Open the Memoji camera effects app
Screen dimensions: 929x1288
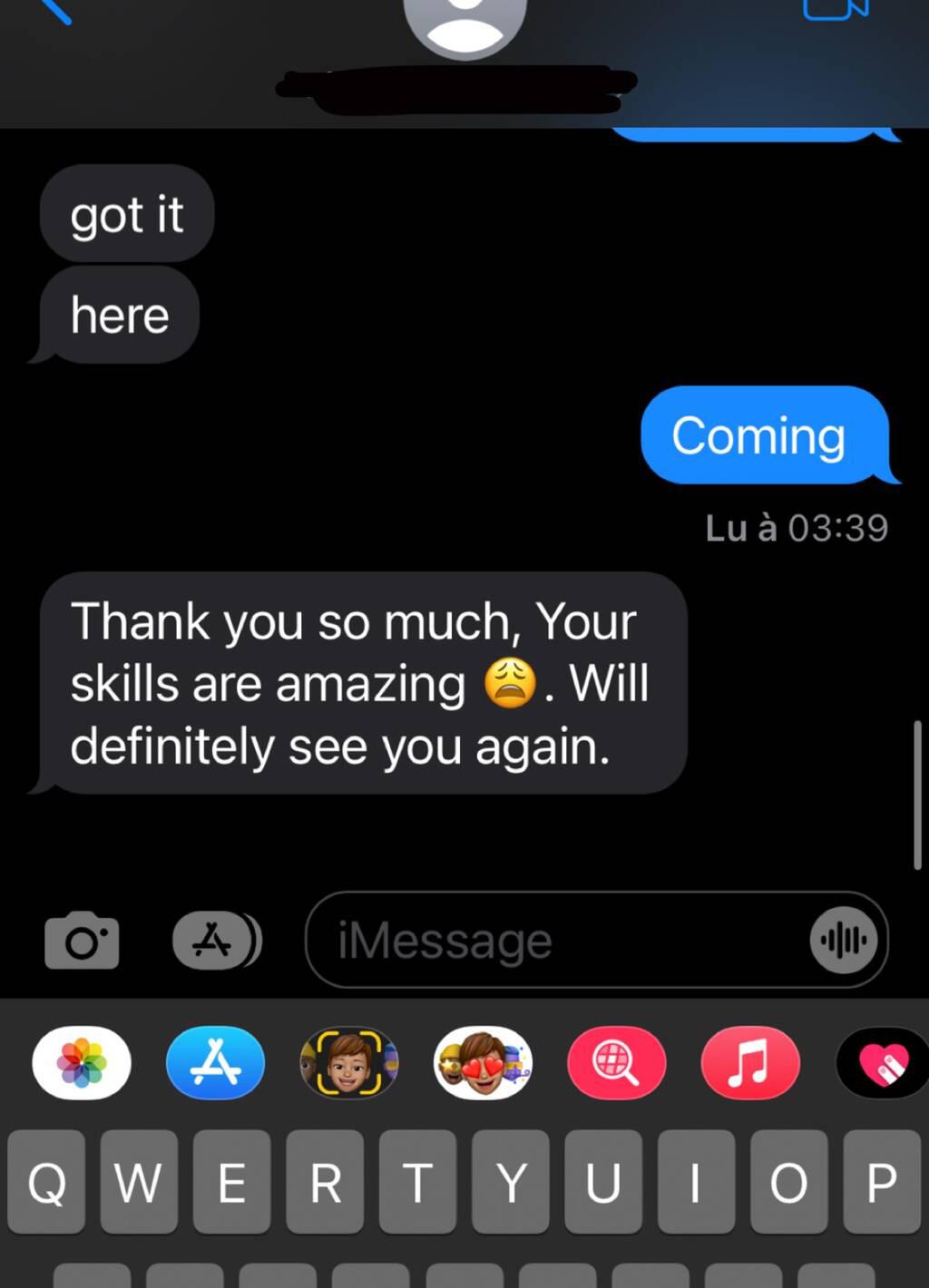click(349, 1062)
